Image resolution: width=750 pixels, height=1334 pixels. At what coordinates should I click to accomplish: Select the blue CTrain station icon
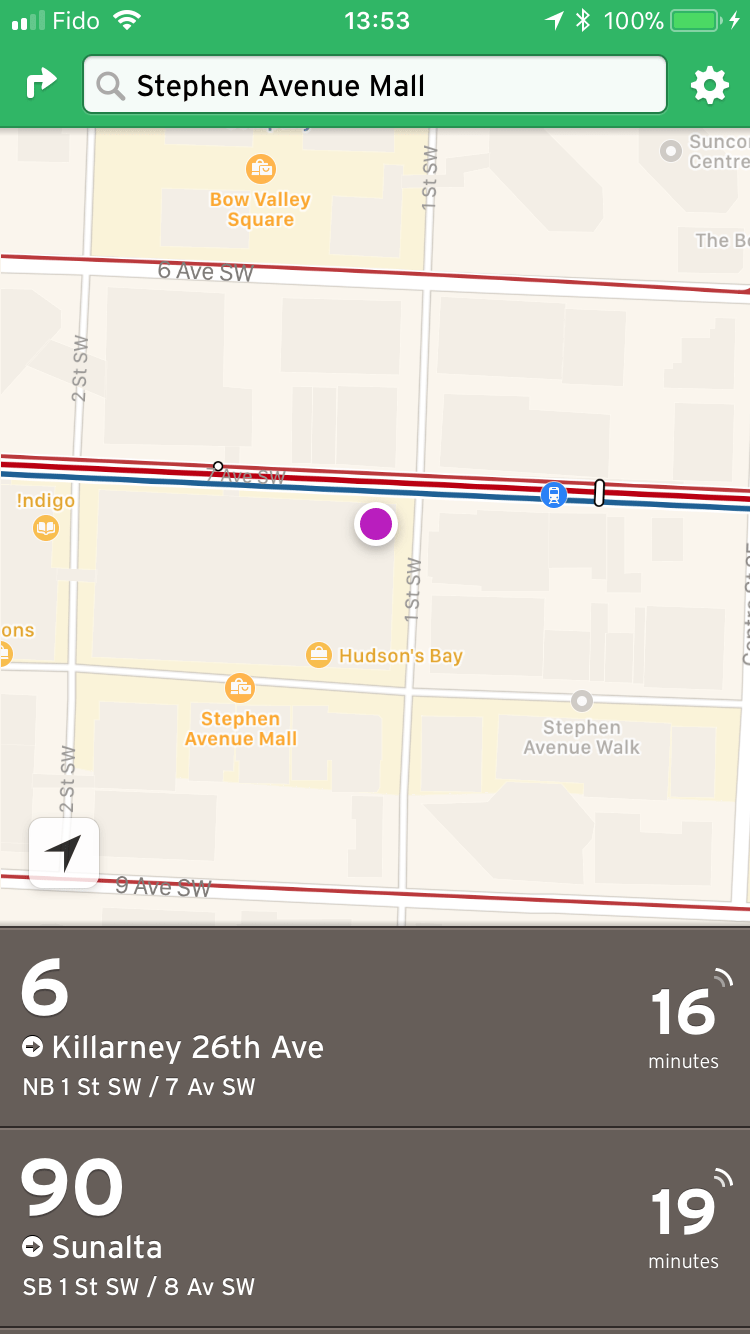click(553, 494)
